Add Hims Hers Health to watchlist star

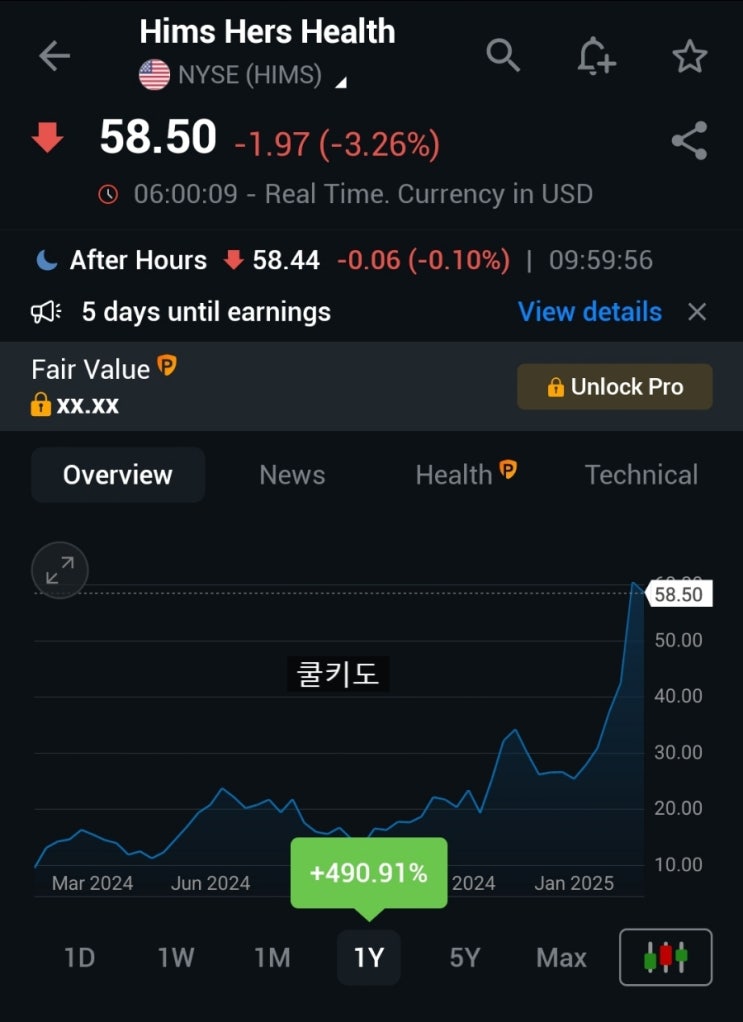(690, 56)
